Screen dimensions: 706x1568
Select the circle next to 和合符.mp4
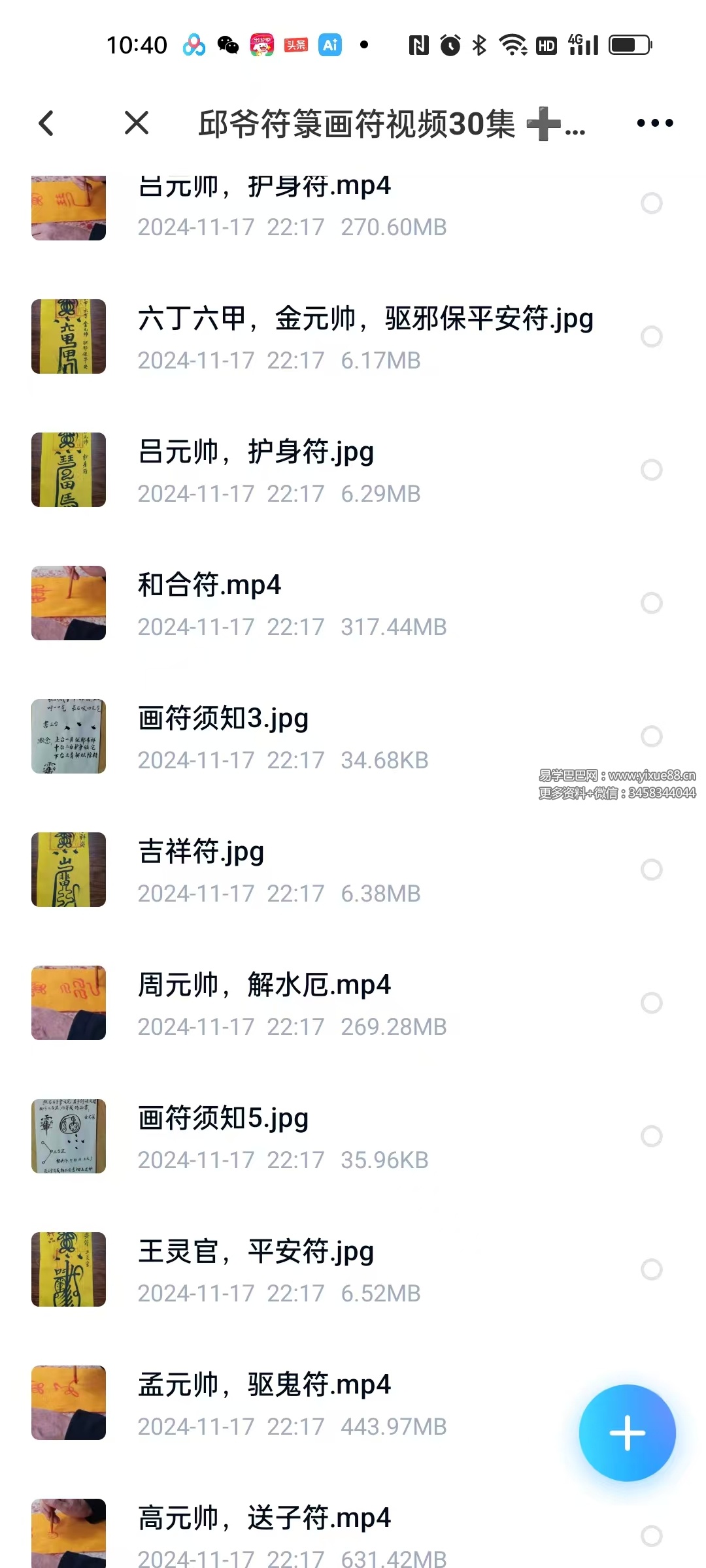point(651,603)
